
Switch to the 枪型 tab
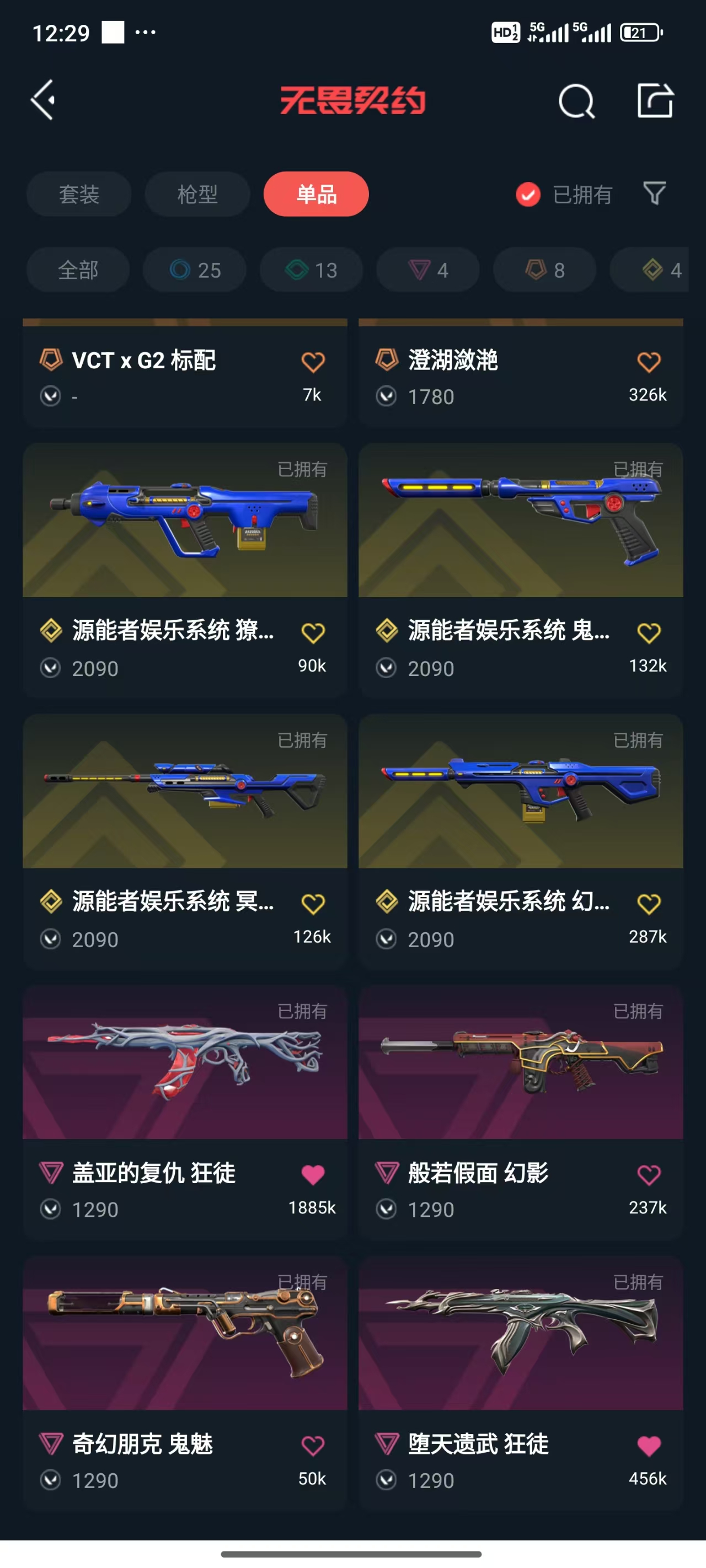197,194
